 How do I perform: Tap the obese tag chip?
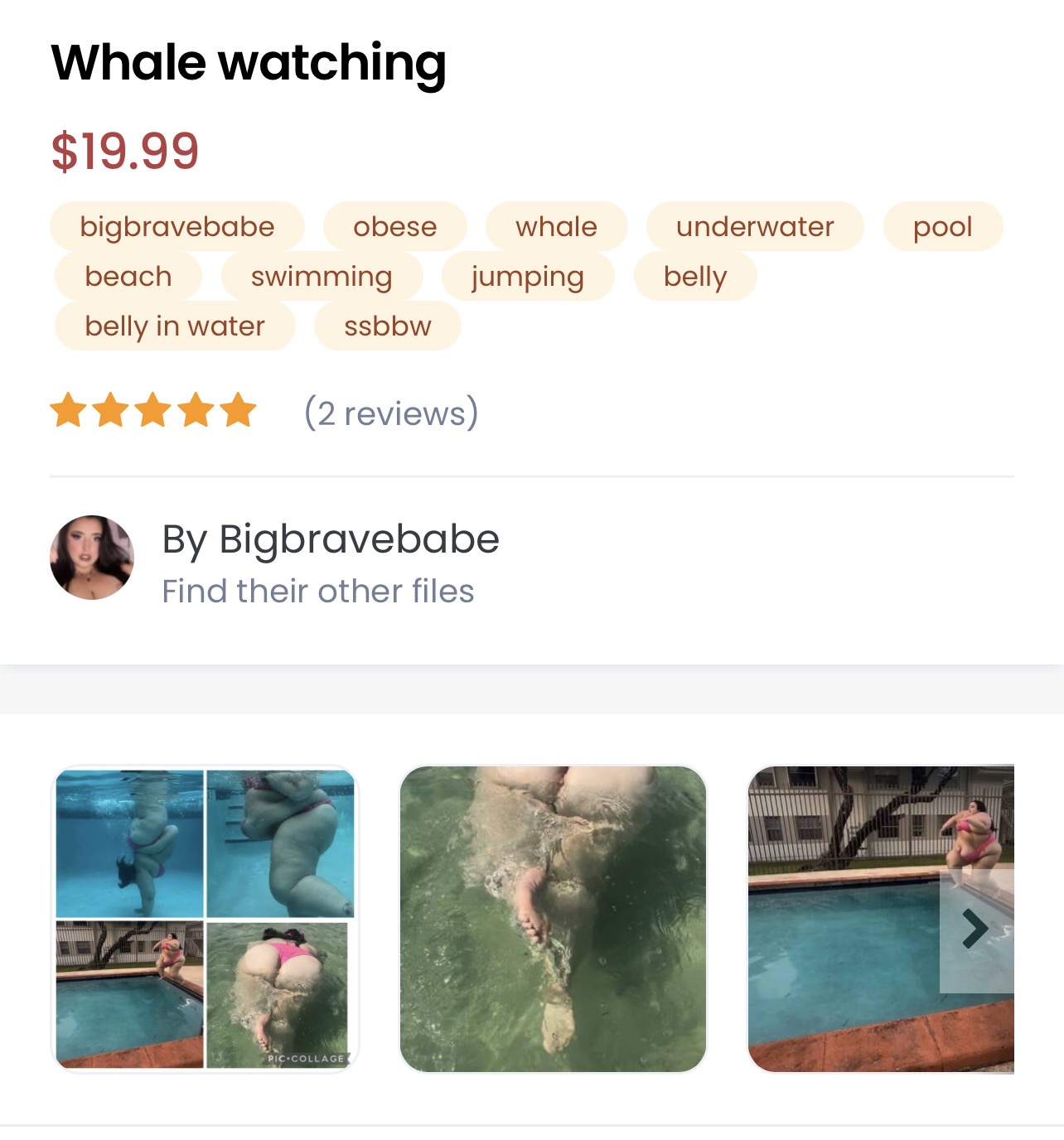click(x=394, y=226)
